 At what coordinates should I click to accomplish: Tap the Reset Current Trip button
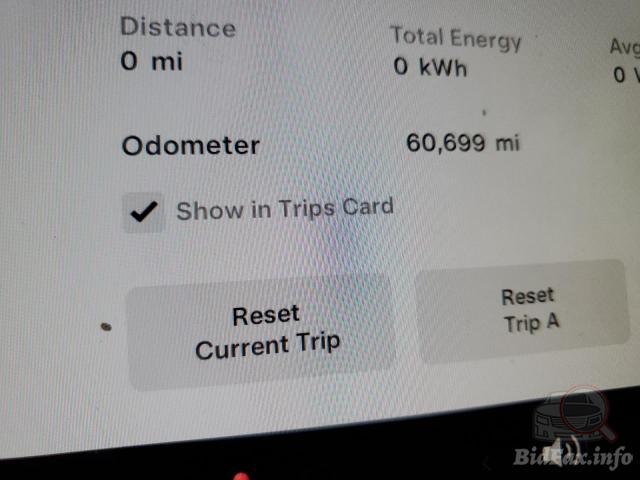pos(266,331)
